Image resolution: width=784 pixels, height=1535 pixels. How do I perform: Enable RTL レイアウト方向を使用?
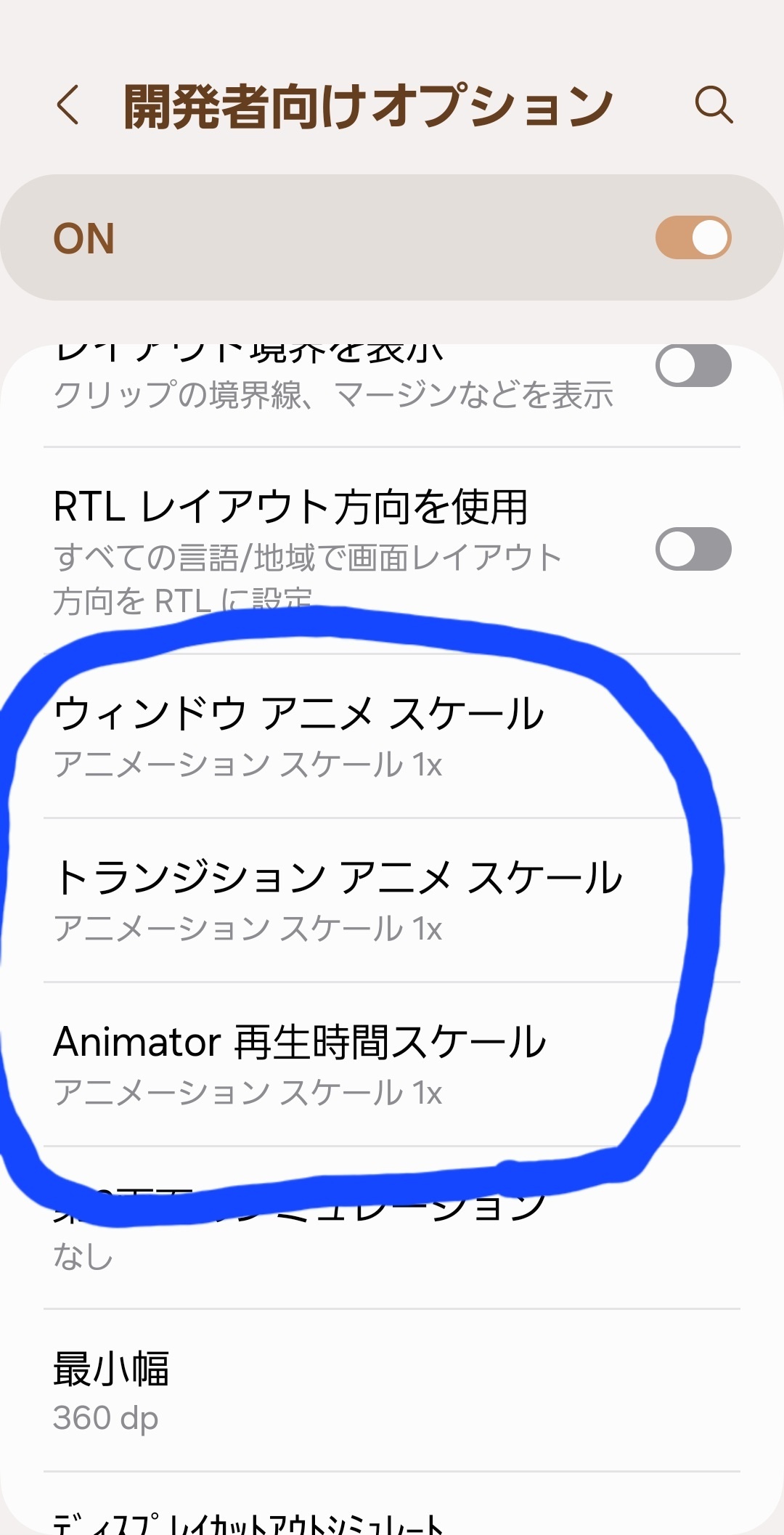[693, 549]
